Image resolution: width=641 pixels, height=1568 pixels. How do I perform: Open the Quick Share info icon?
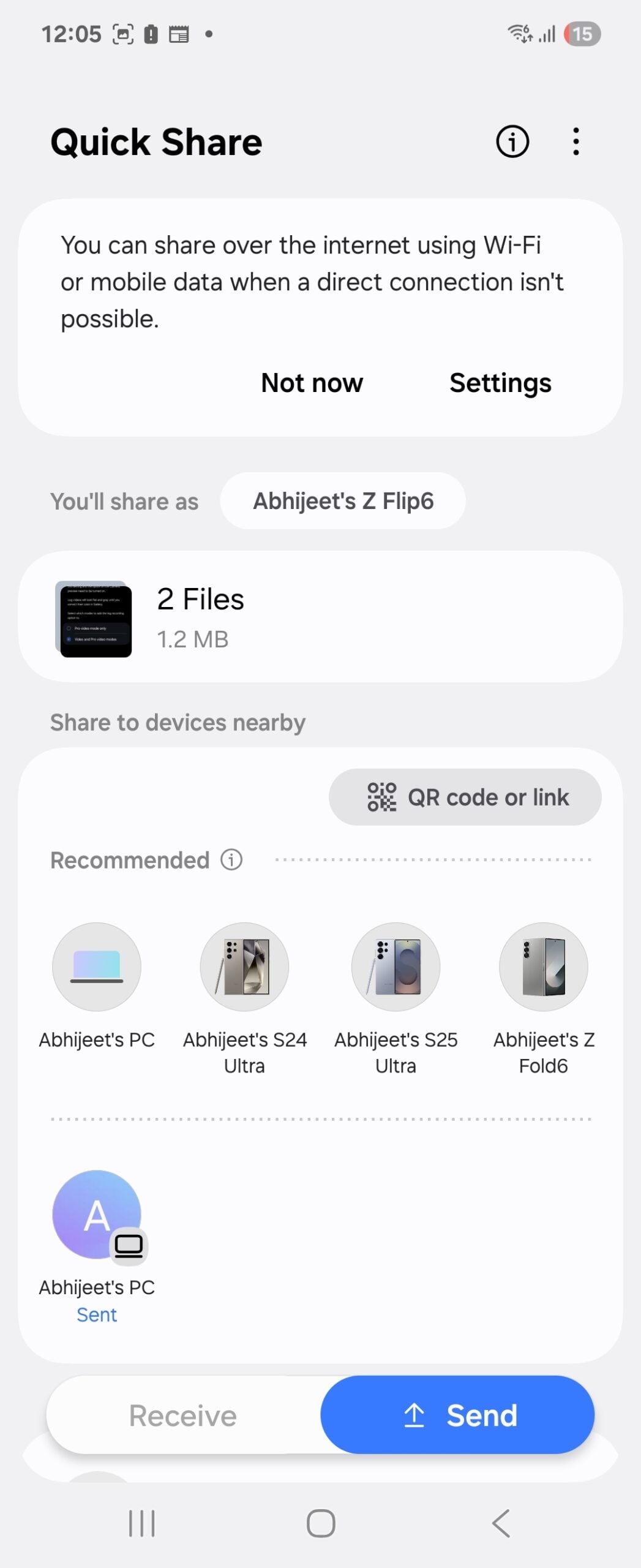pos(512,142)
